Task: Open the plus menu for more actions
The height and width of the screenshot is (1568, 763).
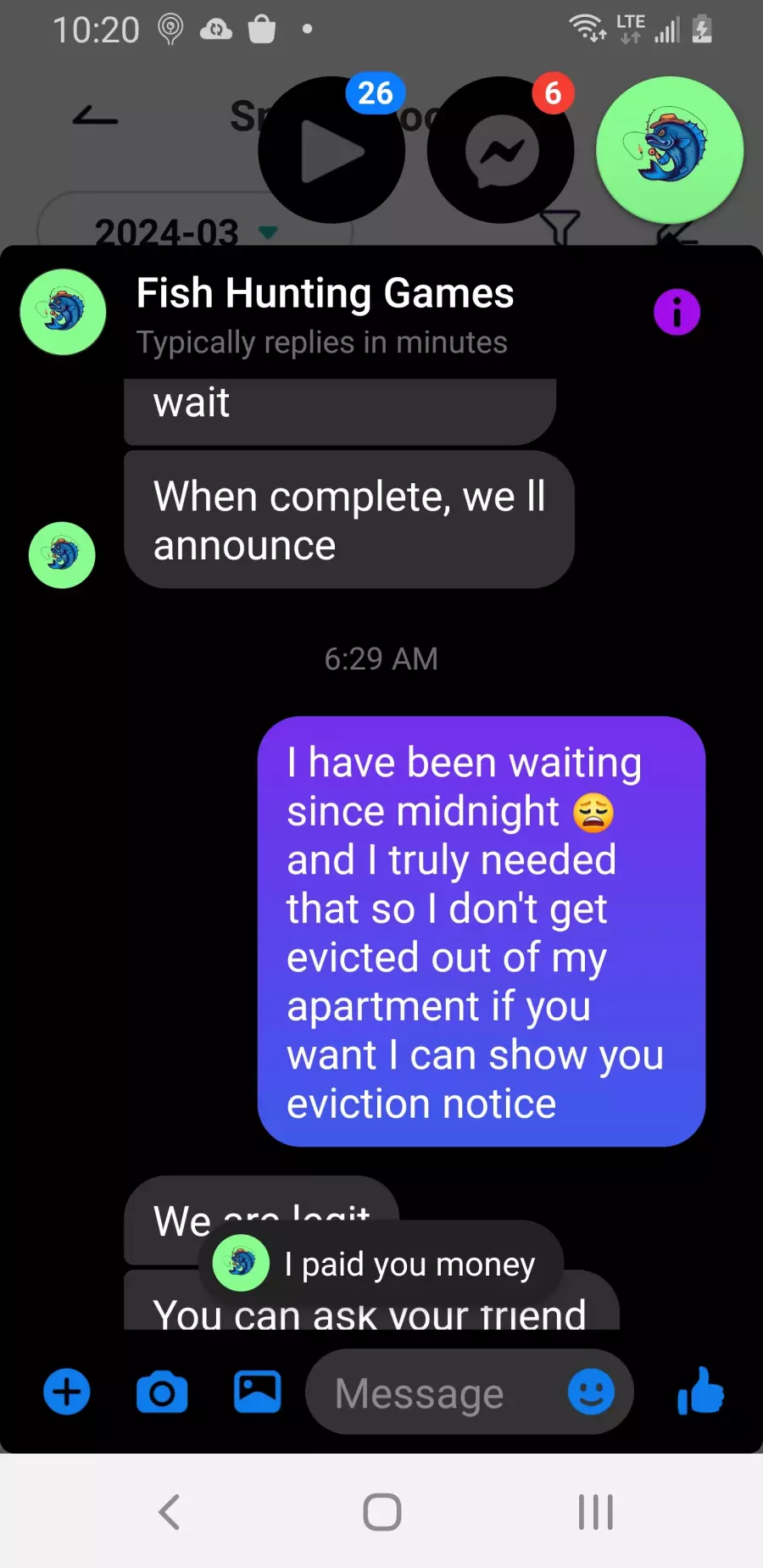Action: pos(67,1392)
